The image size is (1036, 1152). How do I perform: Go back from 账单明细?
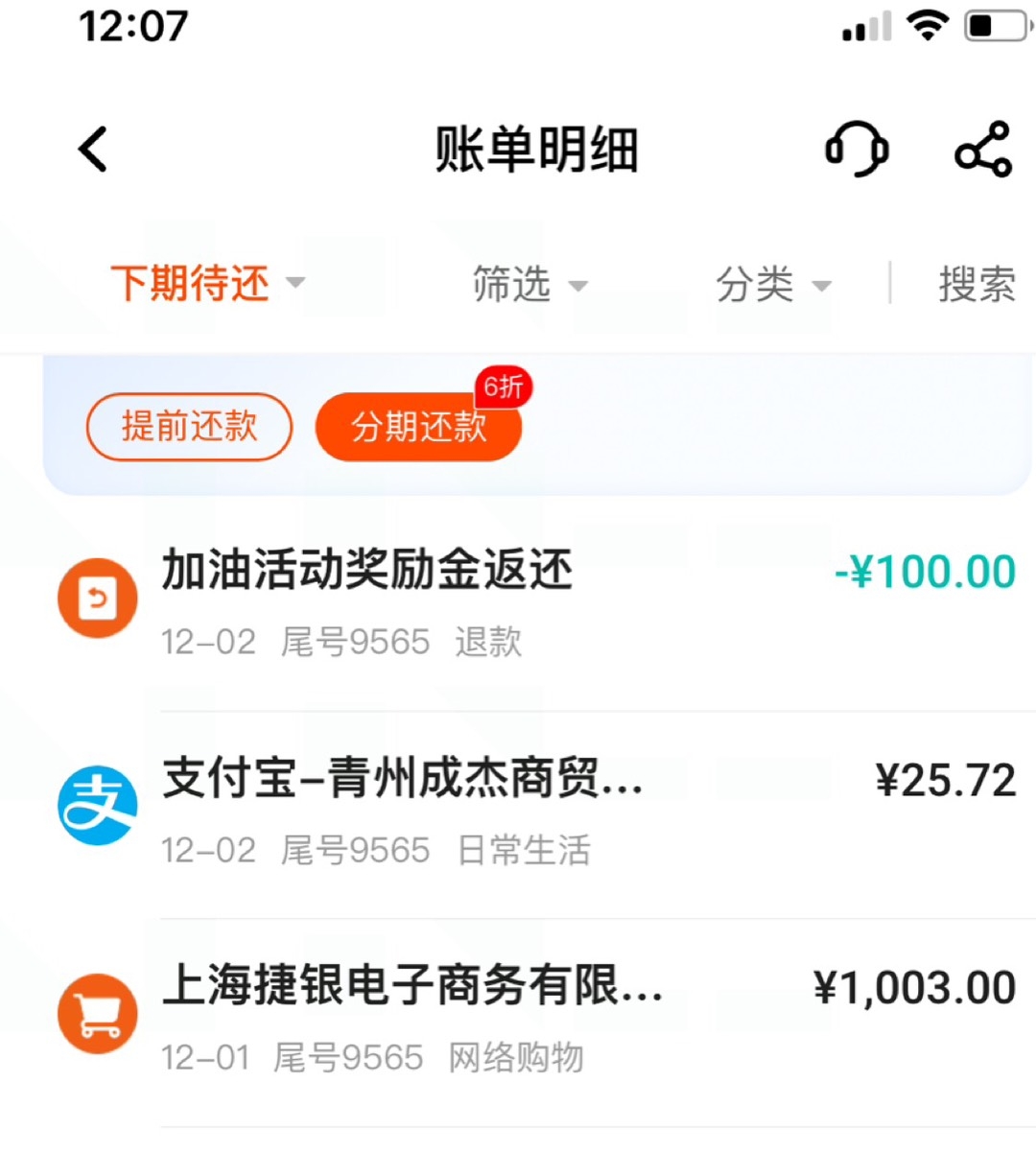(93, 150)
